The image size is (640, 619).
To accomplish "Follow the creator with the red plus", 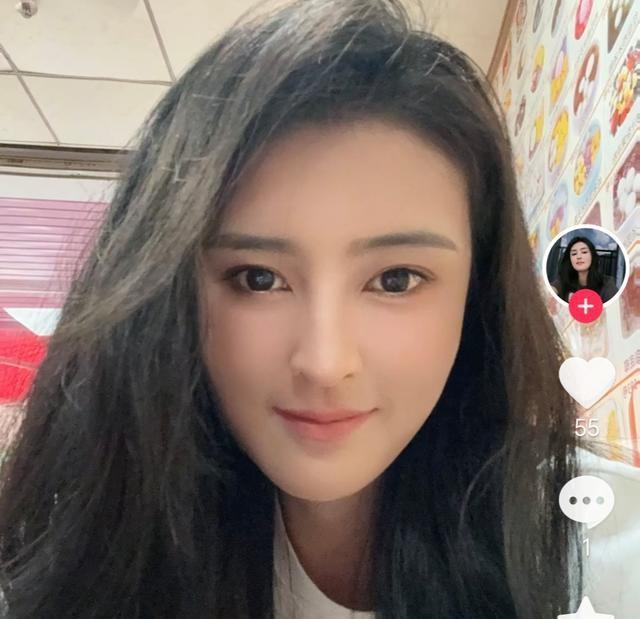I will [x=585, y=306].
